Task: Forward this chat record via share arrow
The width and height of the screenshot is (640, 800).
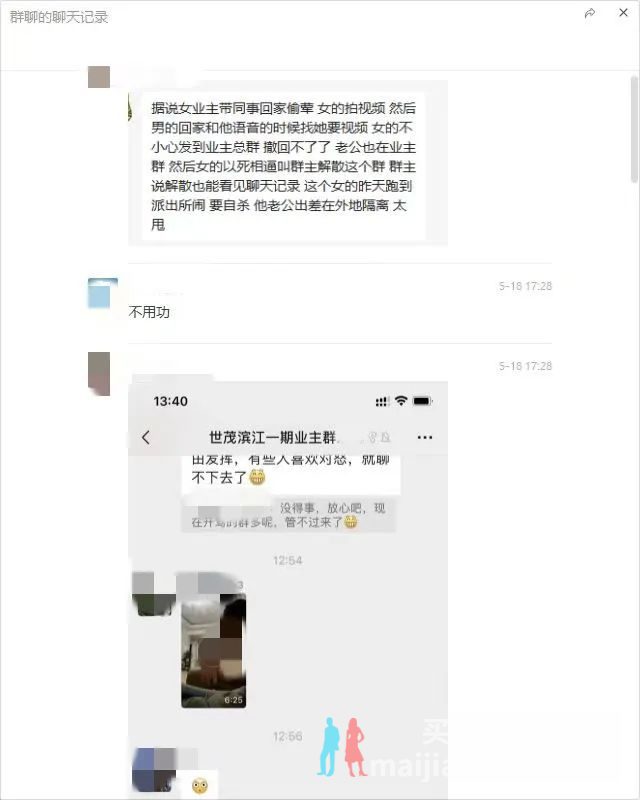Action: (590, 13)
